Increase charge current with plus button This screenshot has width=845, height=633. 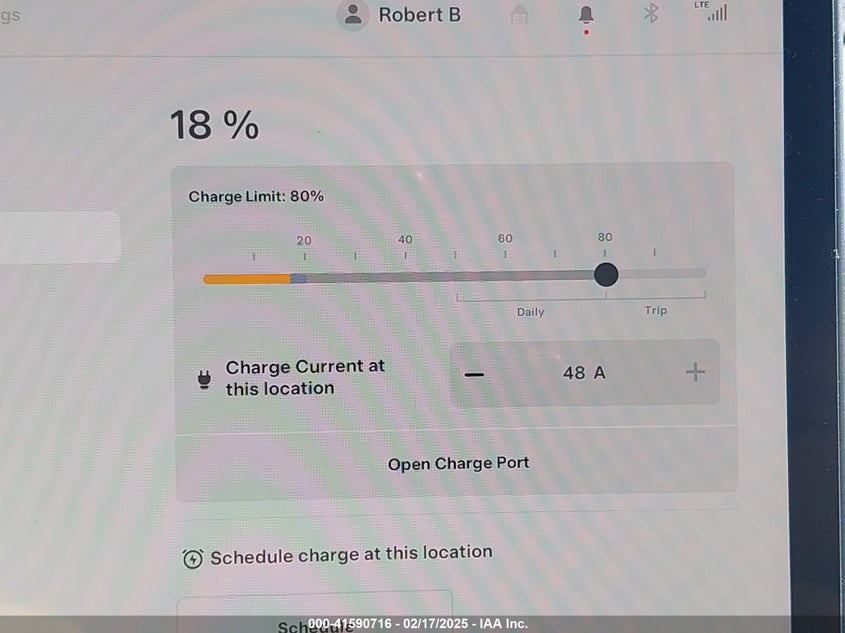coord(695,373)
